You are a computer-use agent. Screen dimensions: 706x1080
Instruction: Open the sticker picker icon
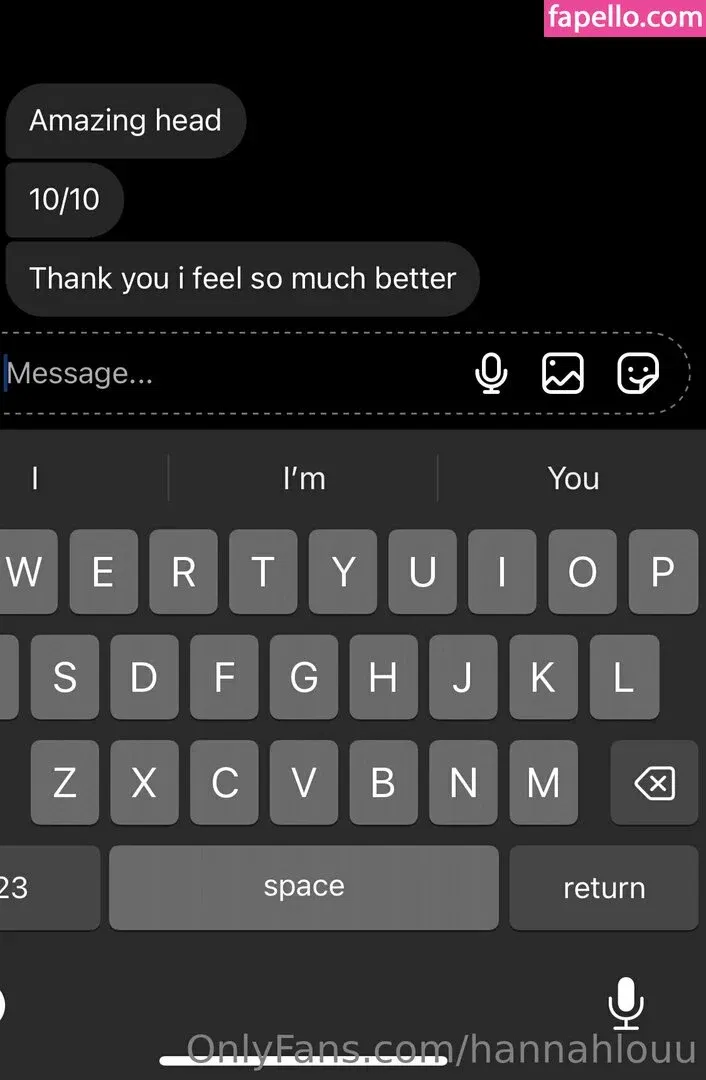pyautogui.click(x=637, y=374)
